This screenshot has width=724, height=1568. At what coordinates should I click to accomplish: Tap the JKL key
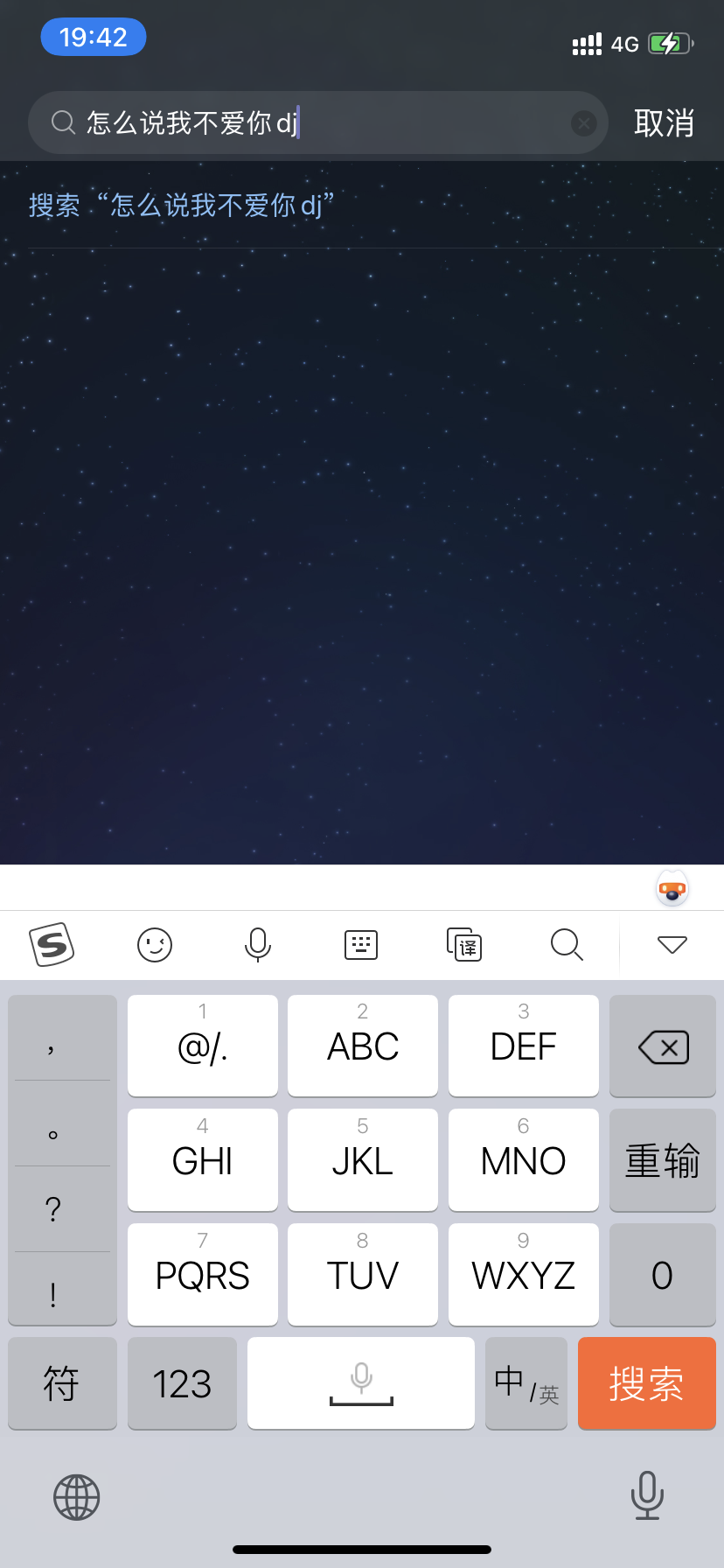[x=362, y=1160]
